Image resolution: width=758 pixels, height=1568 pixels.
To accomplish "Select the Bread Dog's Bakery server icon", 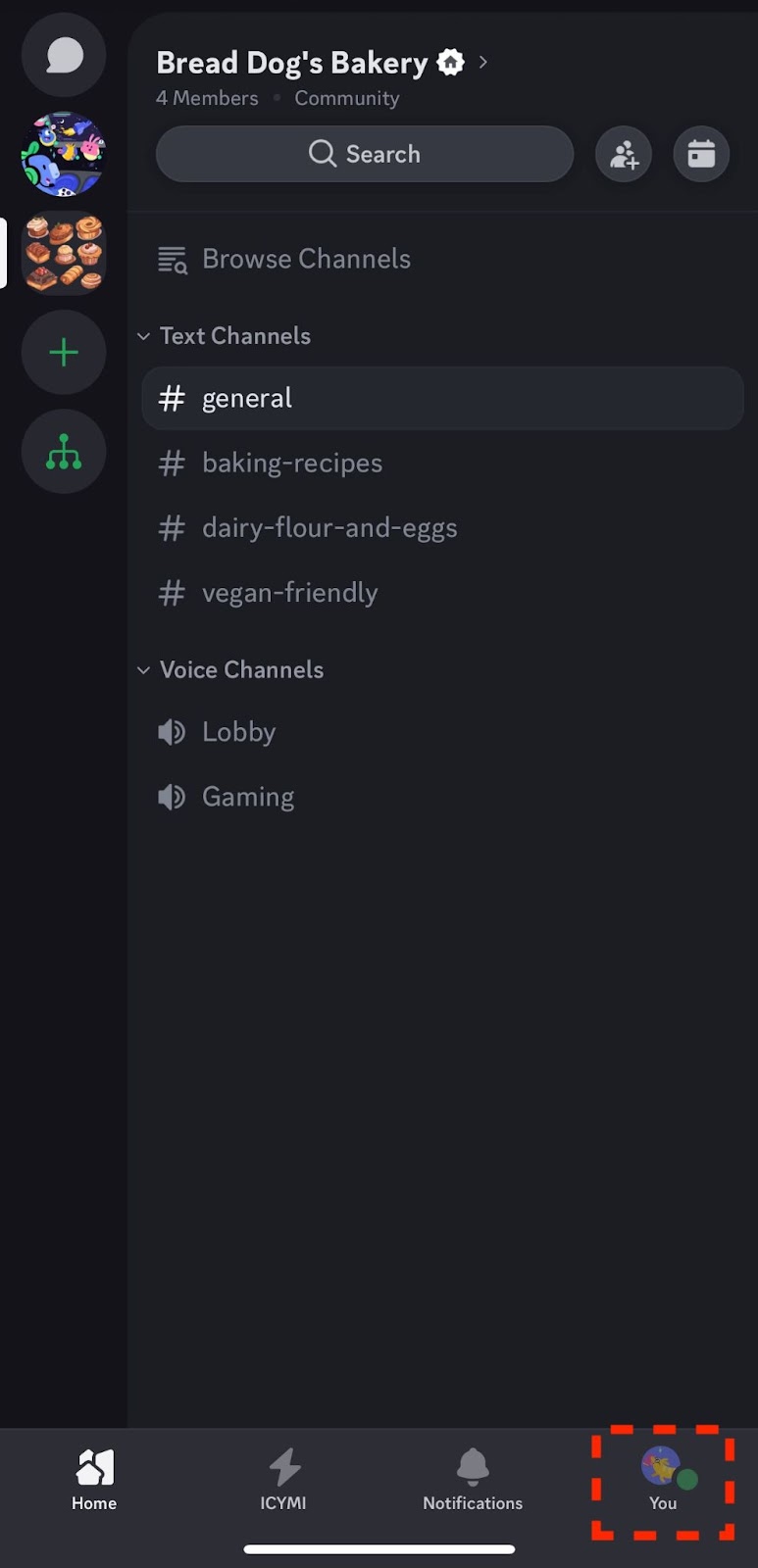I will 64,253.
